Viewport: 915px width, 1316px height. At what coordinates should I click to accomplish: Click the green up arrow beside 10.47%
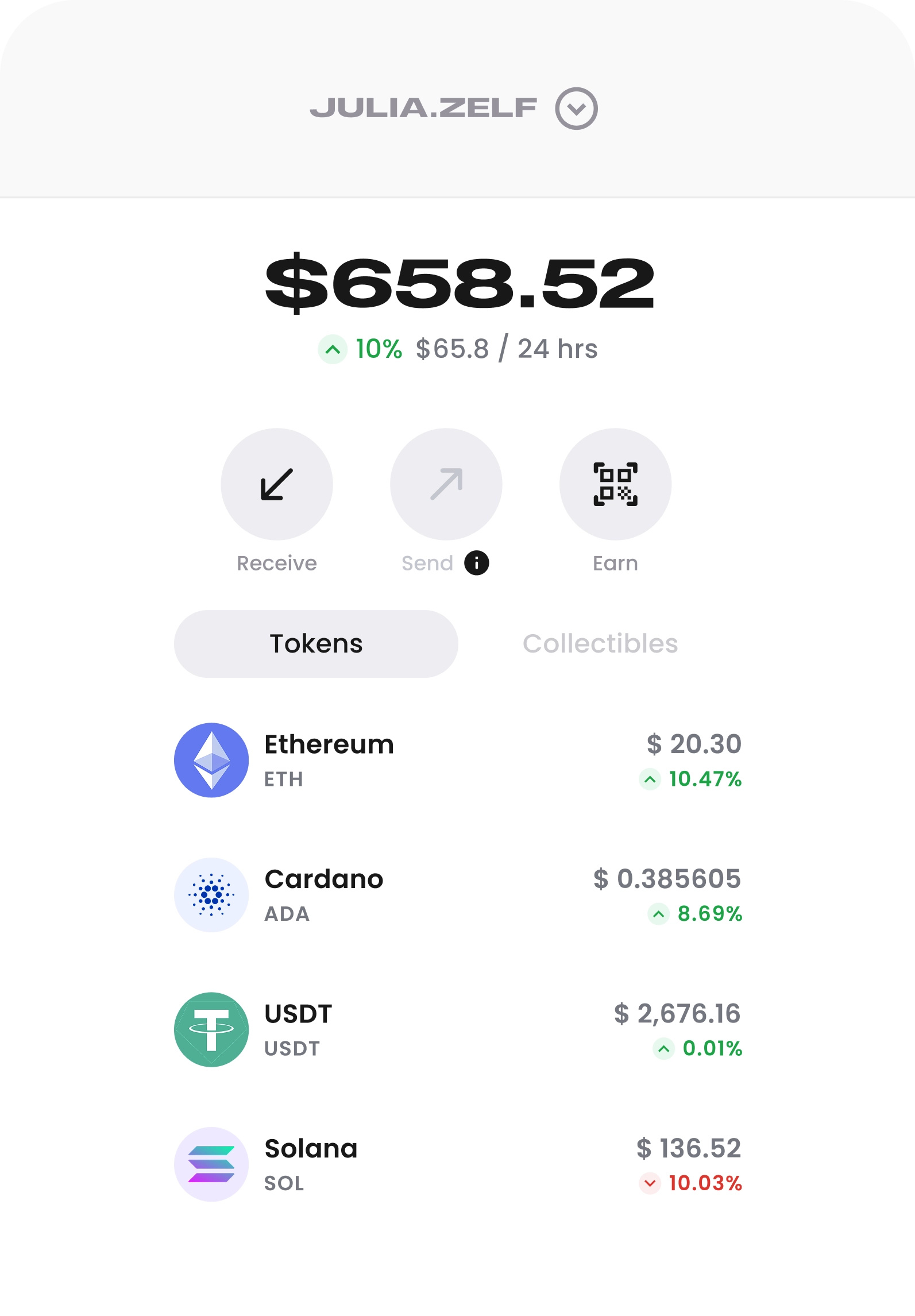coord(650,779)
